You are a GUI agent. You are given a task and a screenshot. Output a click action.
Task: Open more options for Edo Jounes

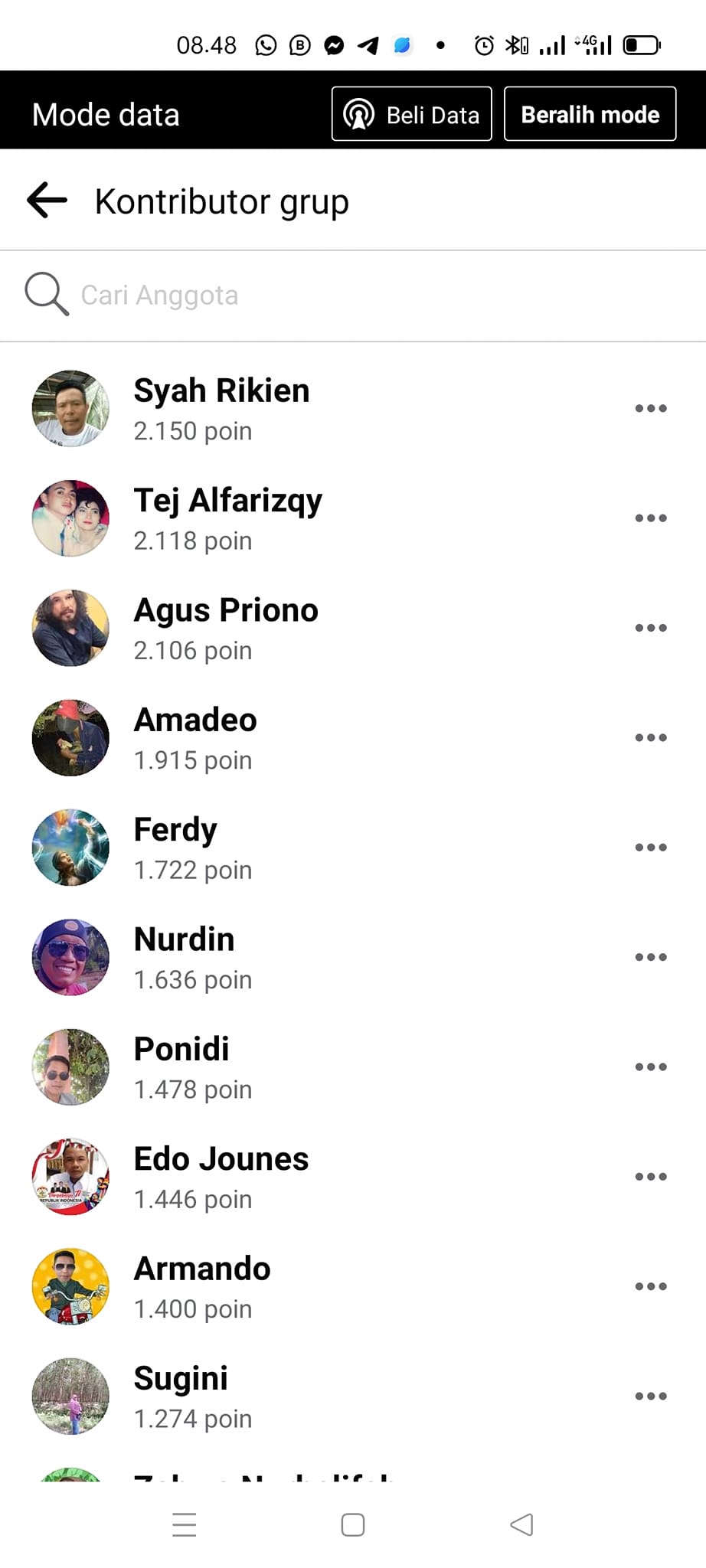[x=651, y=1177]
